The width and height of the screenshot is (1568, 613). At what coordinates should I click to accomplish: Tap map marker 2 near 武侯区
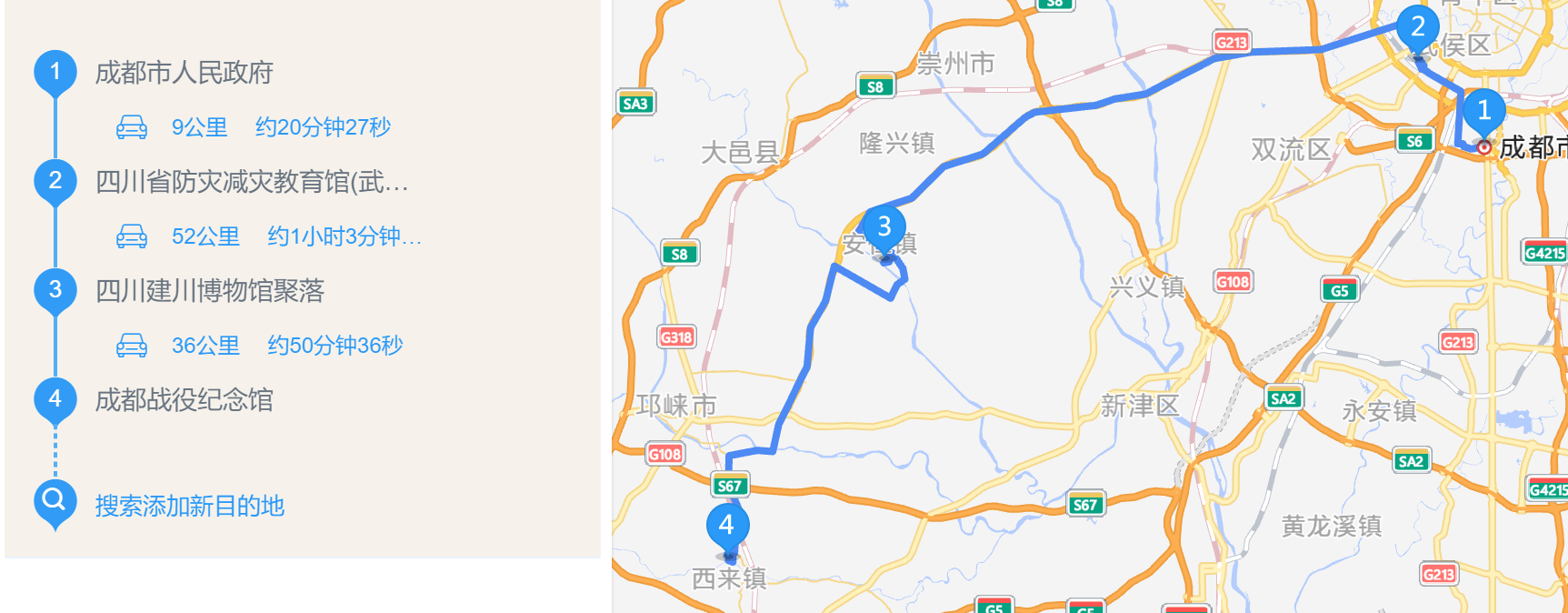coord(1417,27)
